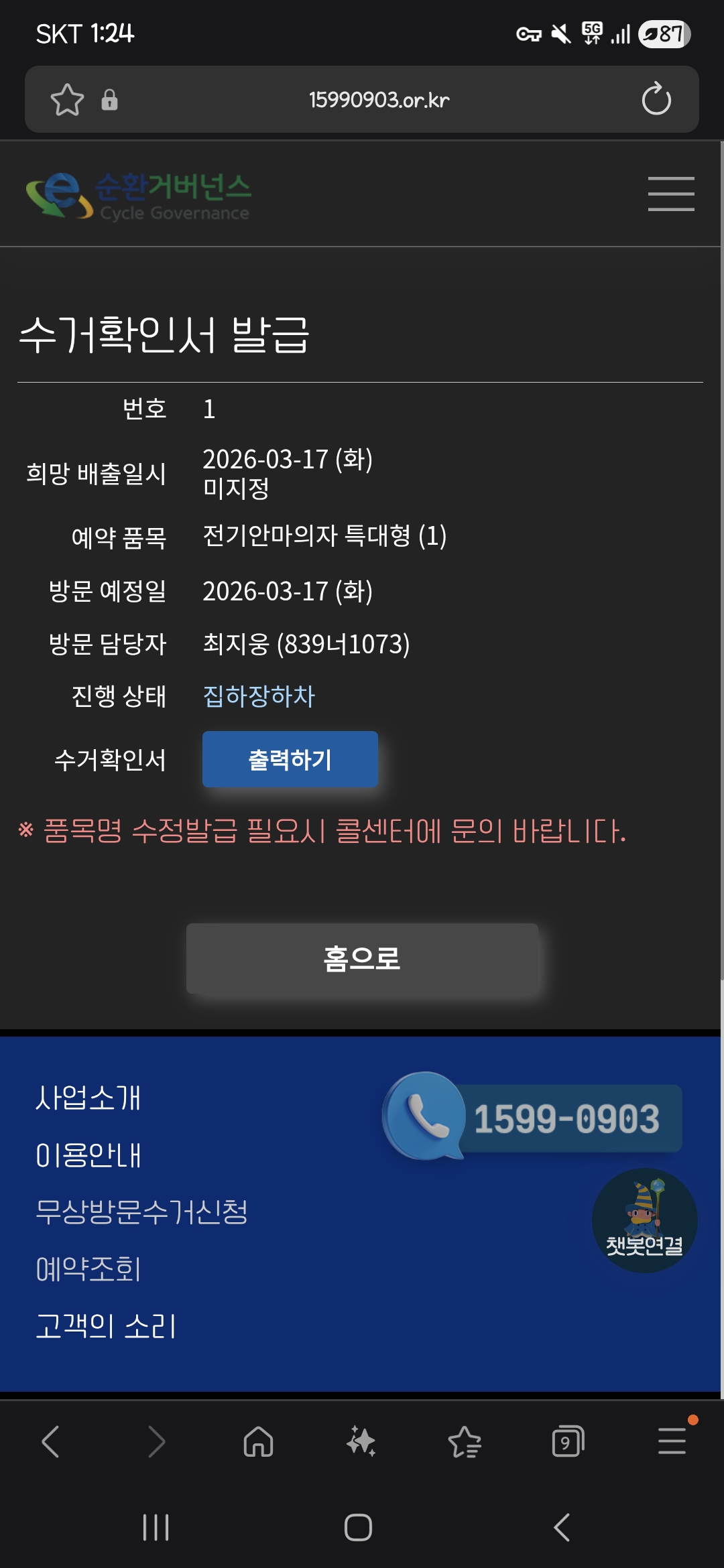This screenshot has width=724, height=1568.
Task: Open the 사업소개 footer link
Action: pyautogui.click(x=88, y=1098)
